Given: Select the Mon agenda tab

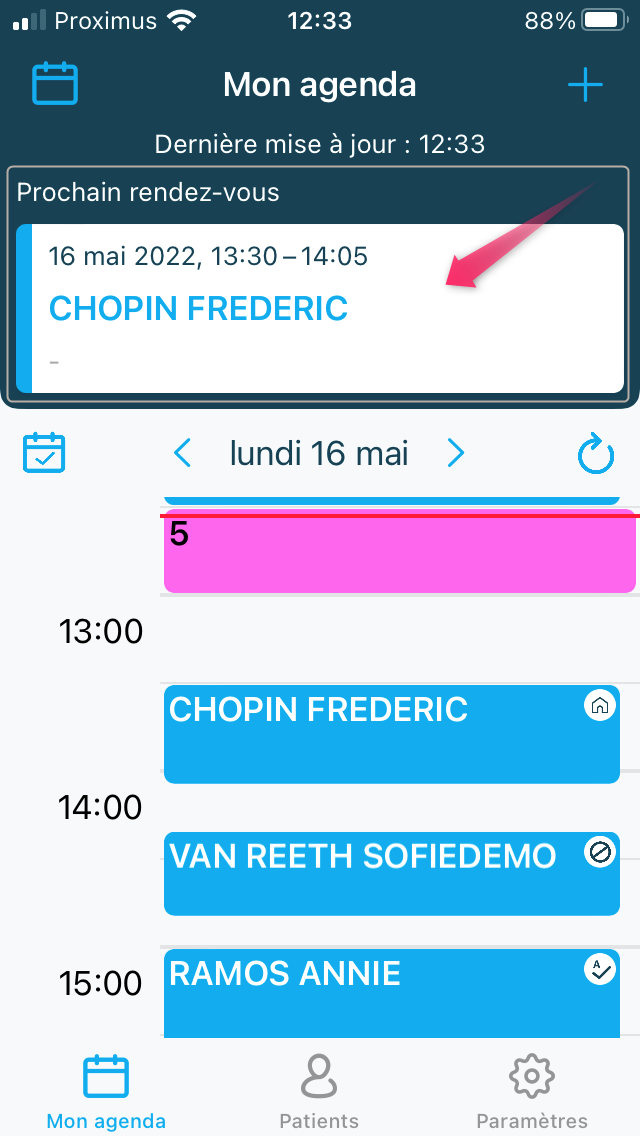Looking at the screenshot, I should pyautogui.click(x=106, y=1090).
